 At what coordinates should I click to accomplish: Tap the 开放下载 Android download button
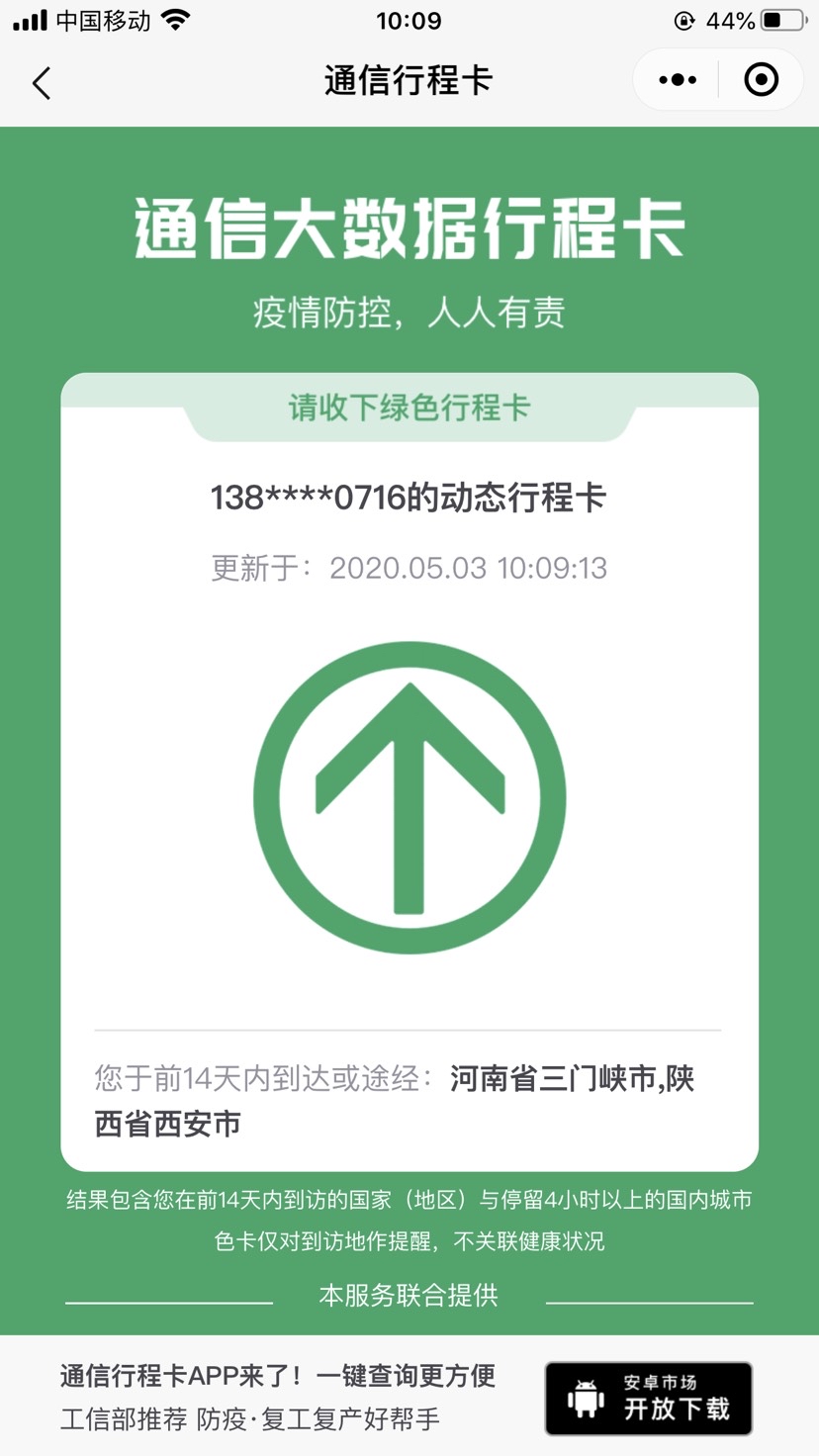[x=648, y=1398]
